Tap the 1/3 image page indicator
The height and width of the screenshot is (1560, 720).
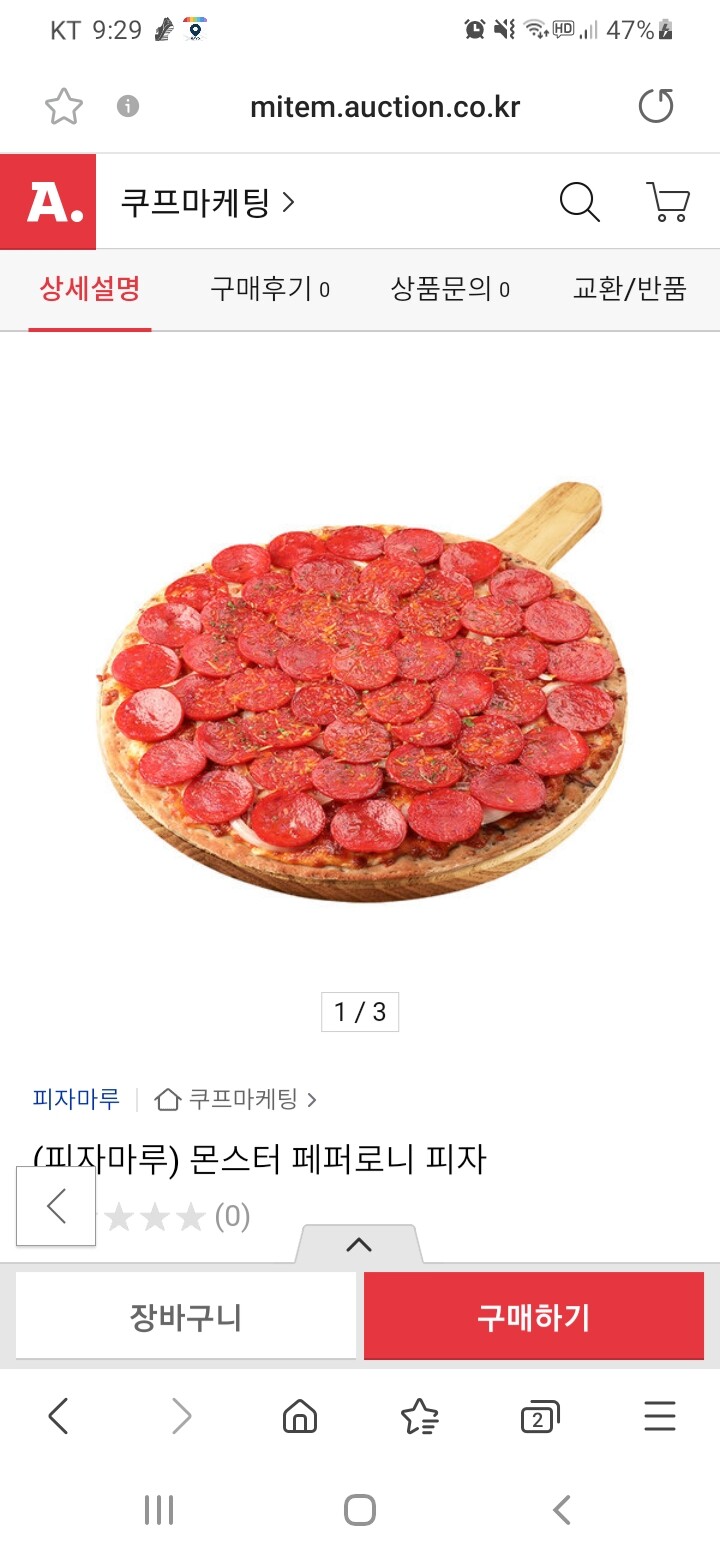point(358,1012)
